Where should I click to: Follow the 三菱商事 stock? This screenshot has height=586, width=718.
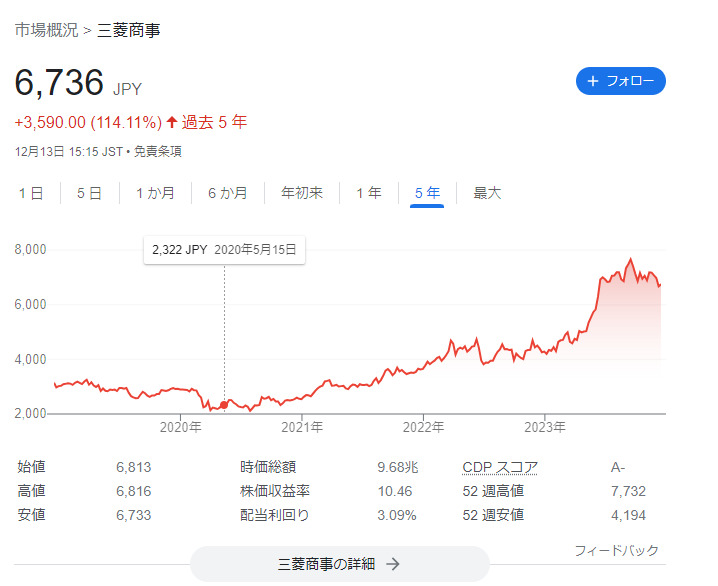pos(620,81)
